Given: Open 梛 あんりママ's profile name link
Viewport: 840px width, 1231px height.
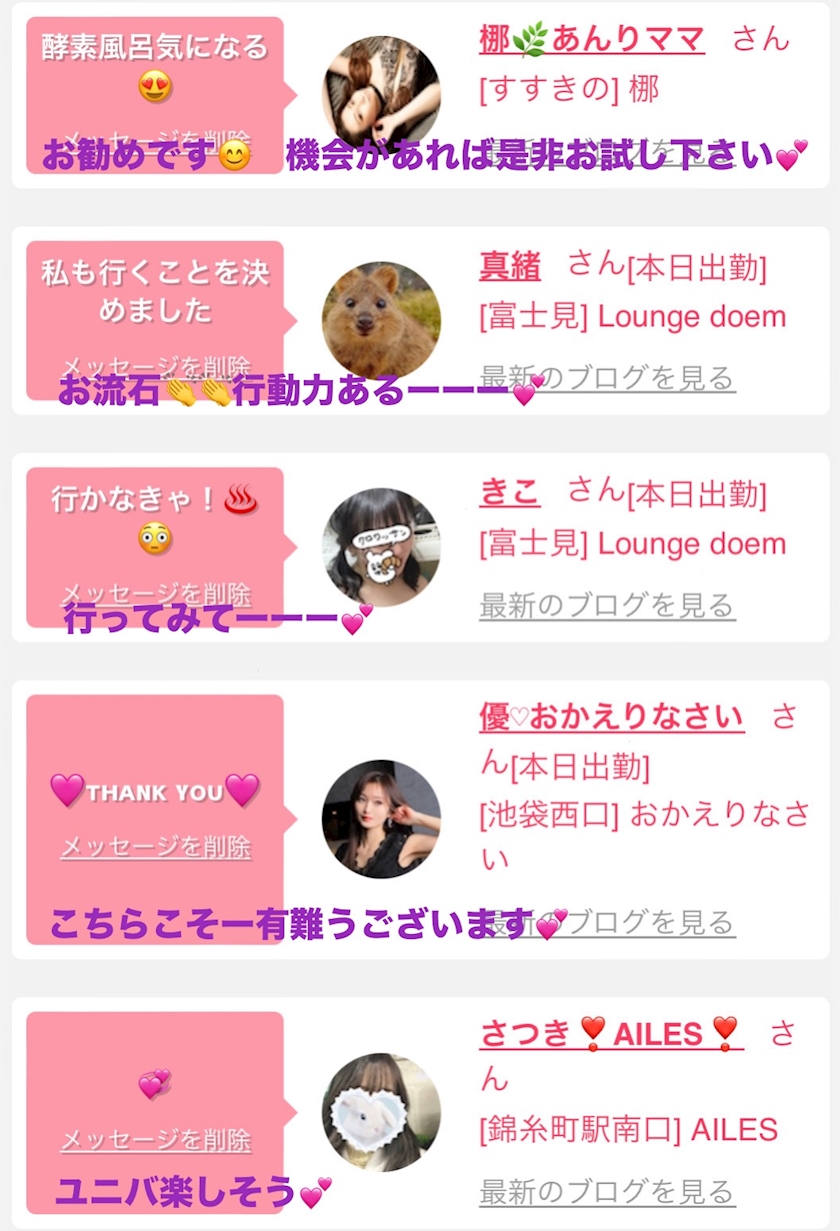Looking at the screenshot, I should click(592, 39).
